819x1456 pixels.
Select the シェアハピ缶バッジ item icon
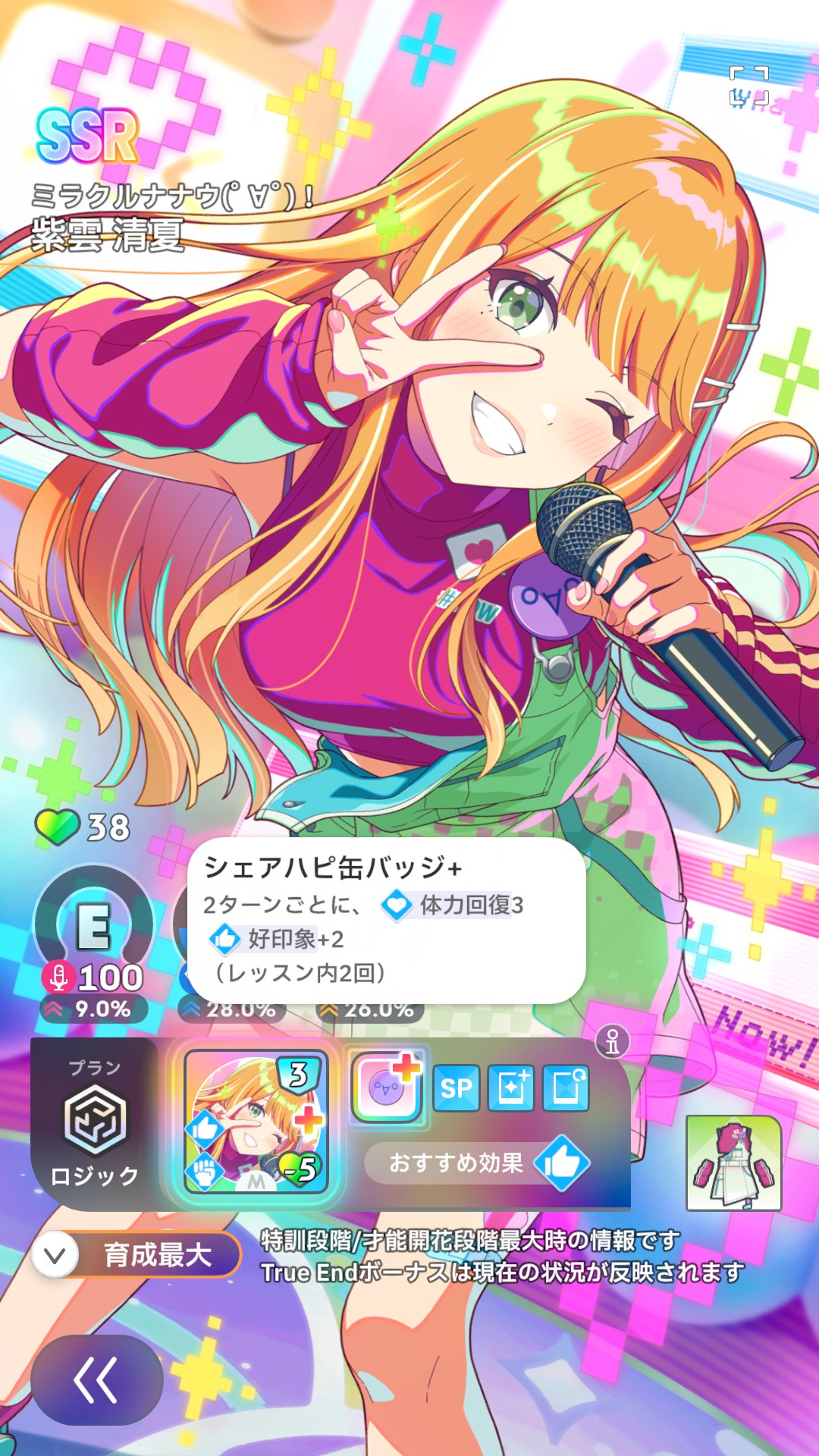pos(387,1087)
